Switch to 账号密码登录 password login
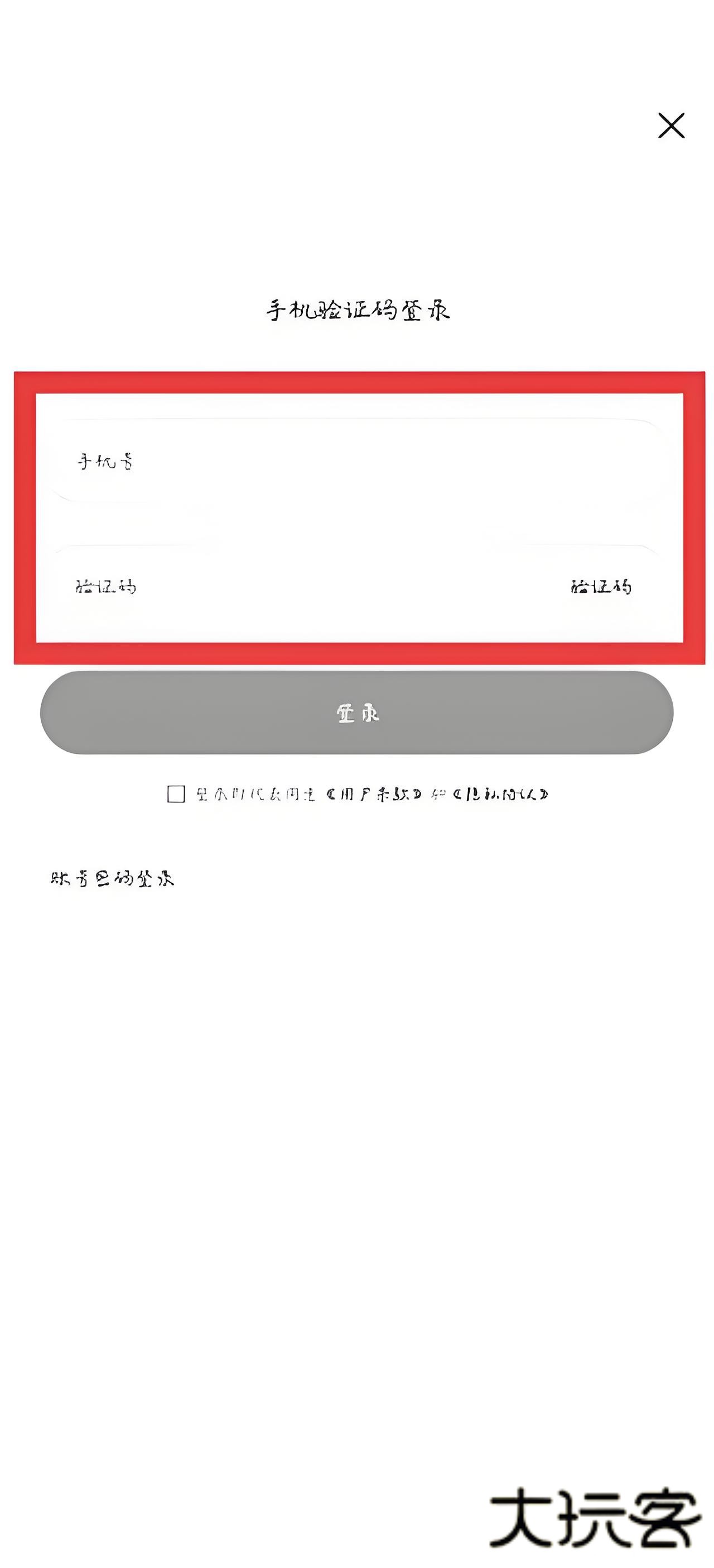 pos(113,878)
